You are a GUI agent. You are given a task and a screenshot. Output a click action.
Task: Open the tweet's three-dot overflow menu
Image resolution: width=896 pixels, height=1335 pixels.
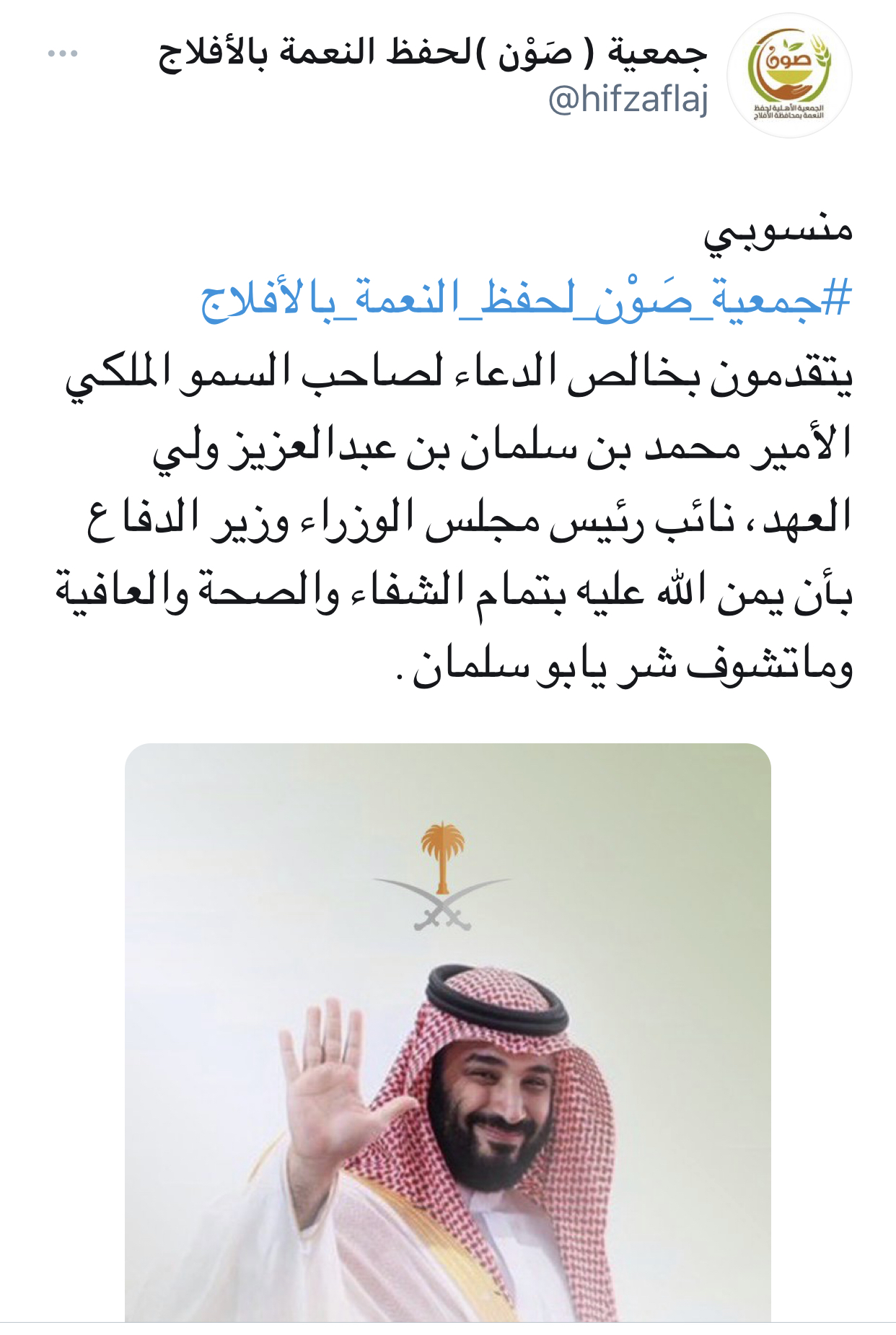click(x=63, y=53)
